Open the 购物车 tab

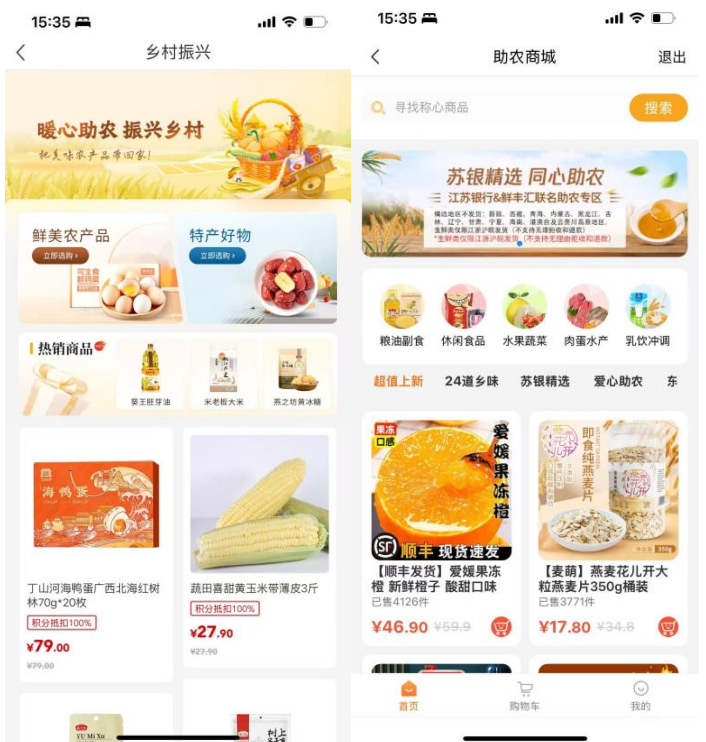pyautogui.click(x=525, y=696)
